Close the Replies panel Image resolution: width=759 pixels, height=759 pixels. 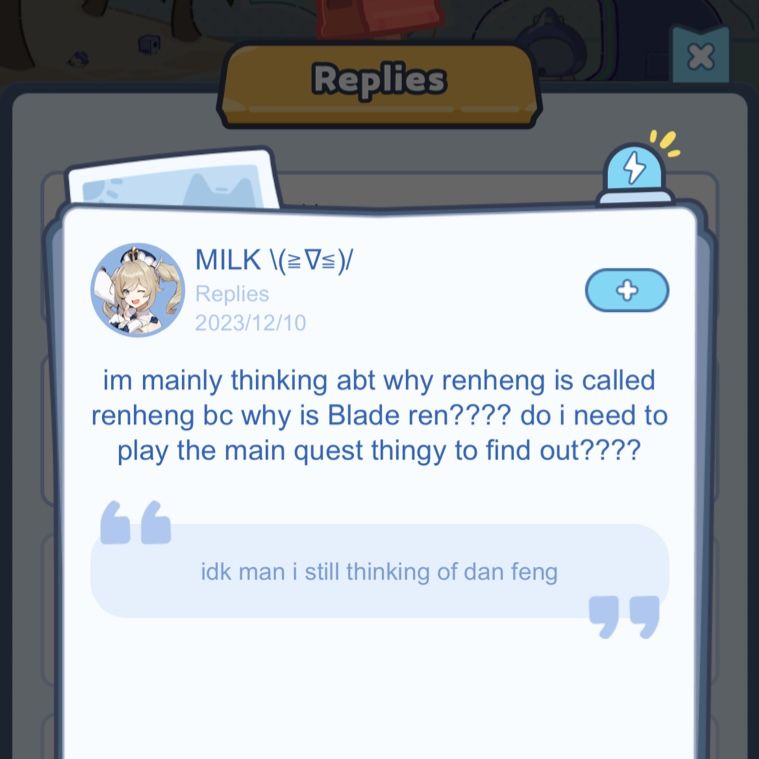(x=700, y=56)
